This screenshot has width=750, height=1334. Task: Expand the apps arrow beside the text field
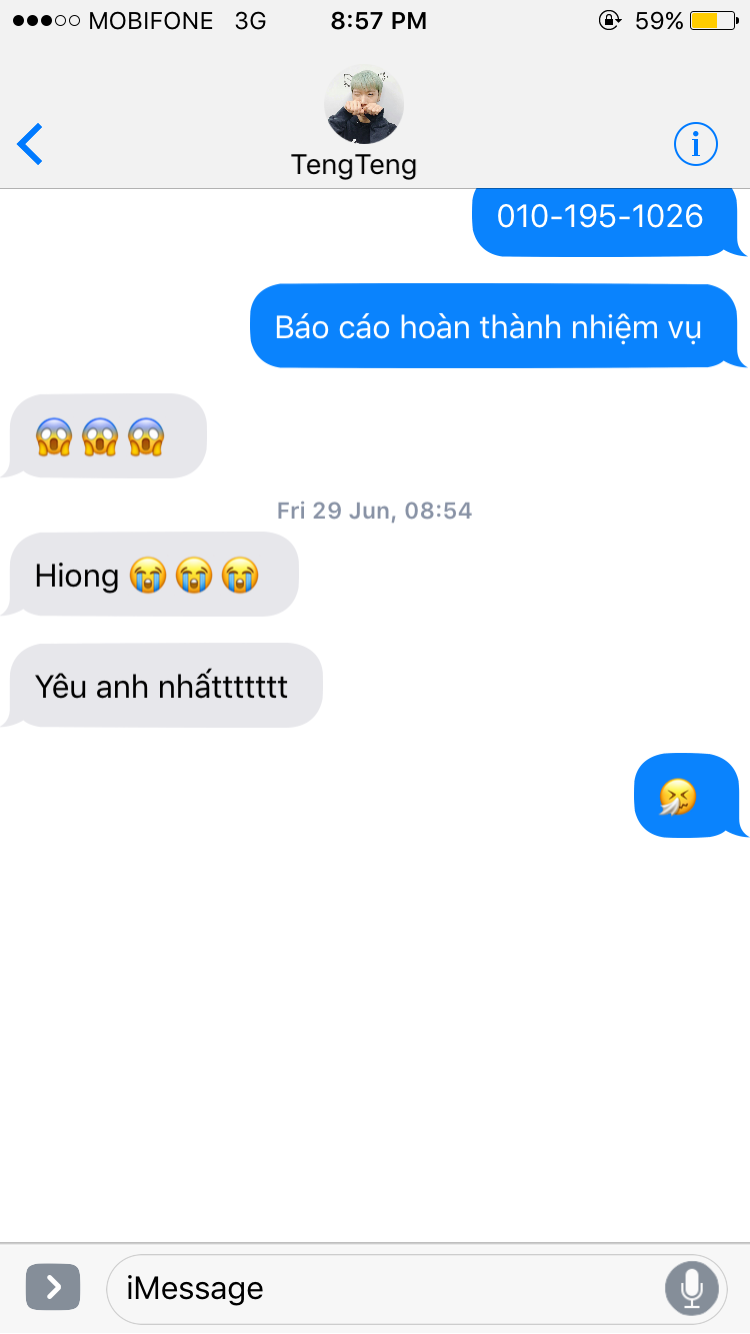pos(52,1287)
